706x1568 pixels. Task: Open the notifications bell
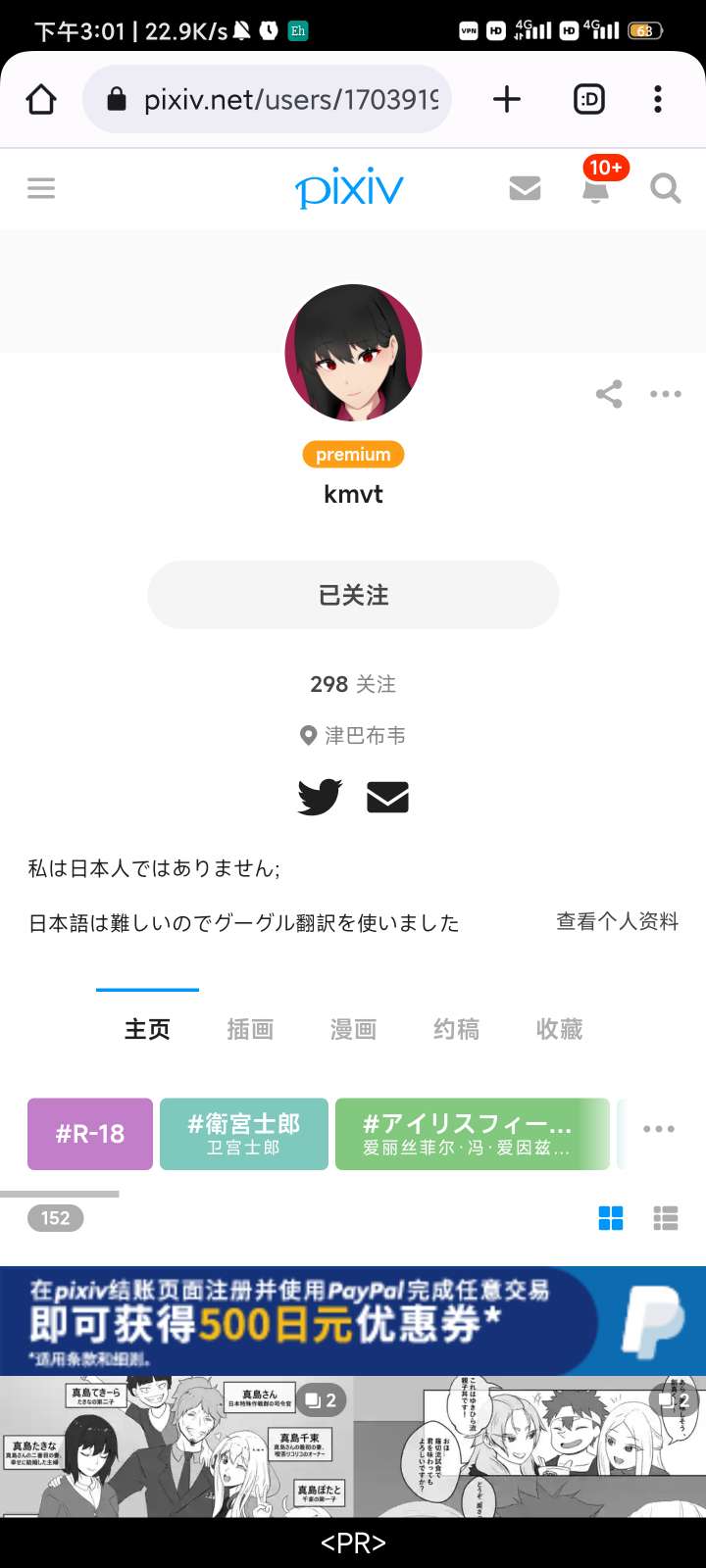point(595,188)
